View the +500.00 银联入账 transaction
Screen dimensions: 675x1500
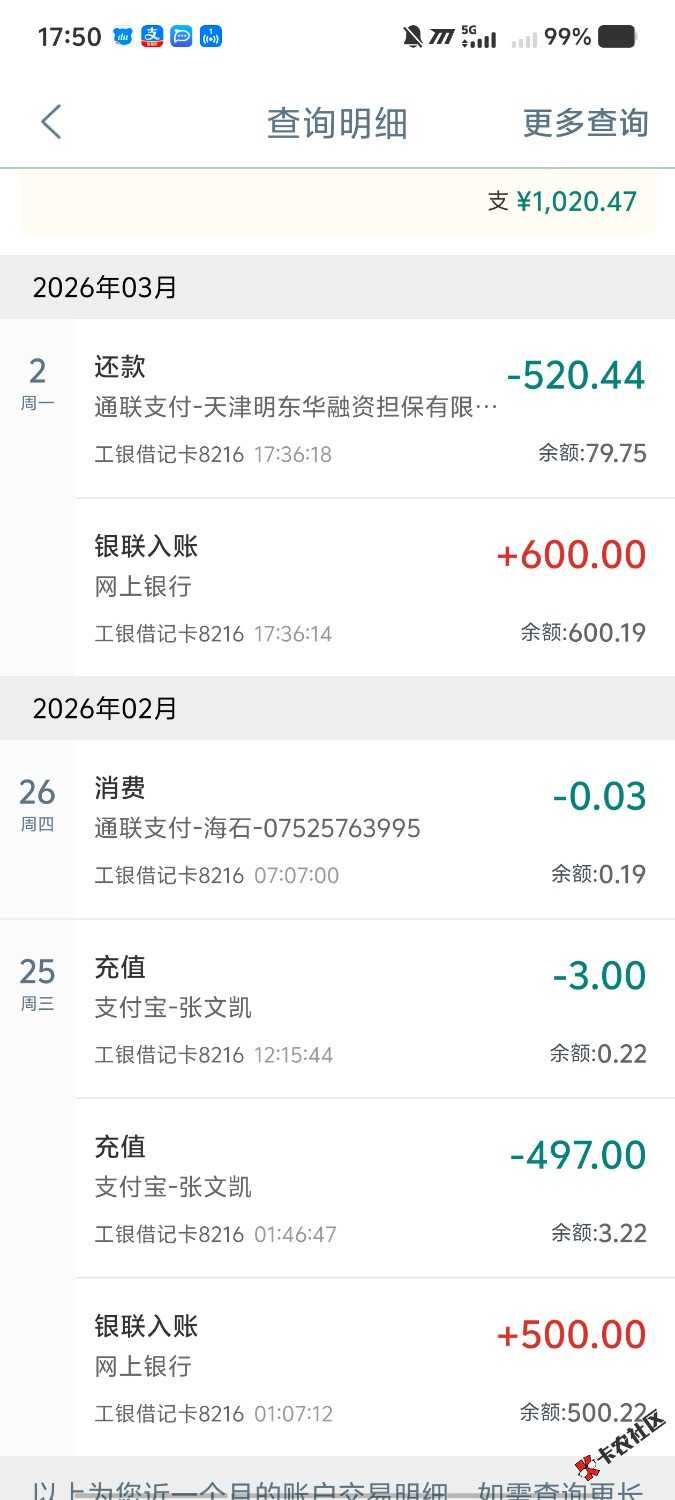point(370,1366)
